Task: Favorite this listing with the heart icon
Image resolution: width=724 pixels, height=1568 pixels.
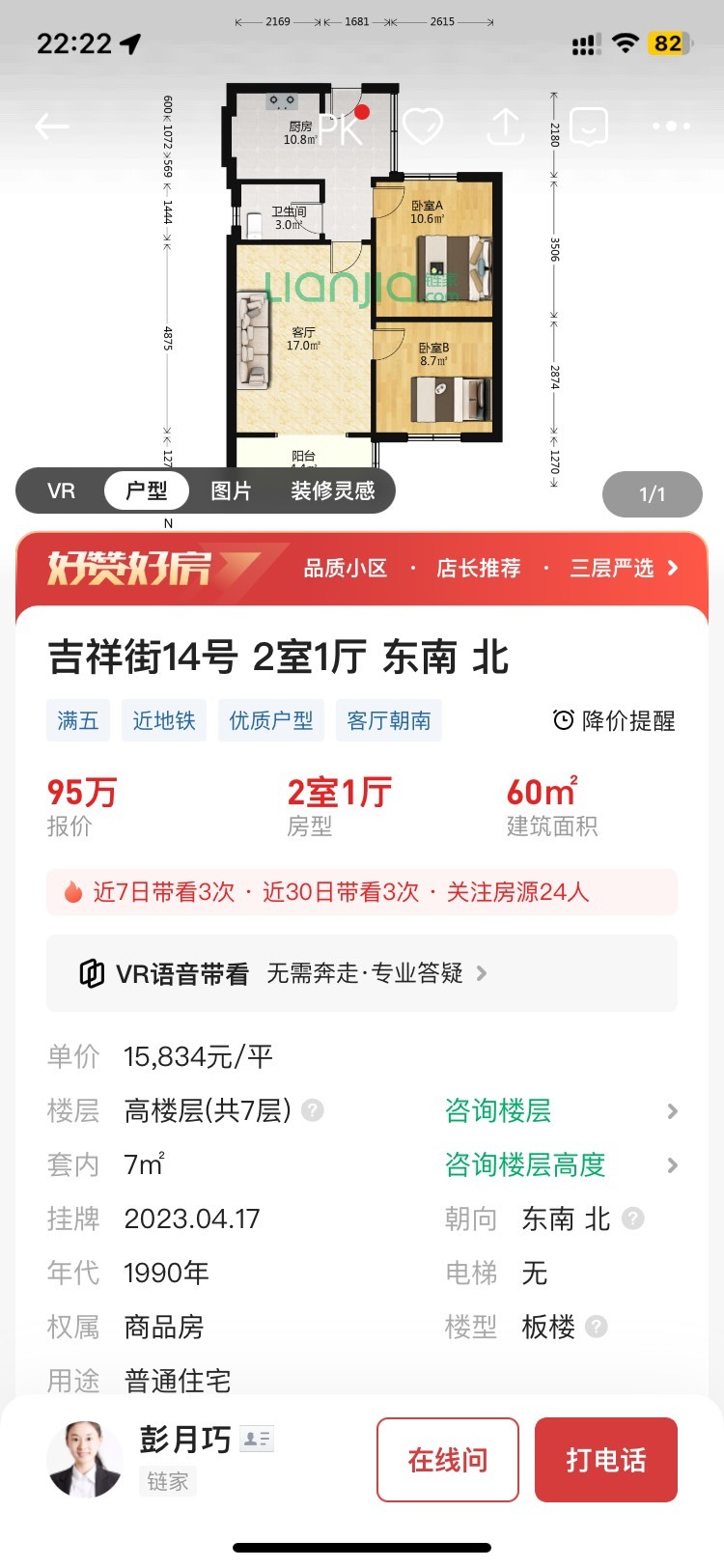Action: tap(423, 126)
